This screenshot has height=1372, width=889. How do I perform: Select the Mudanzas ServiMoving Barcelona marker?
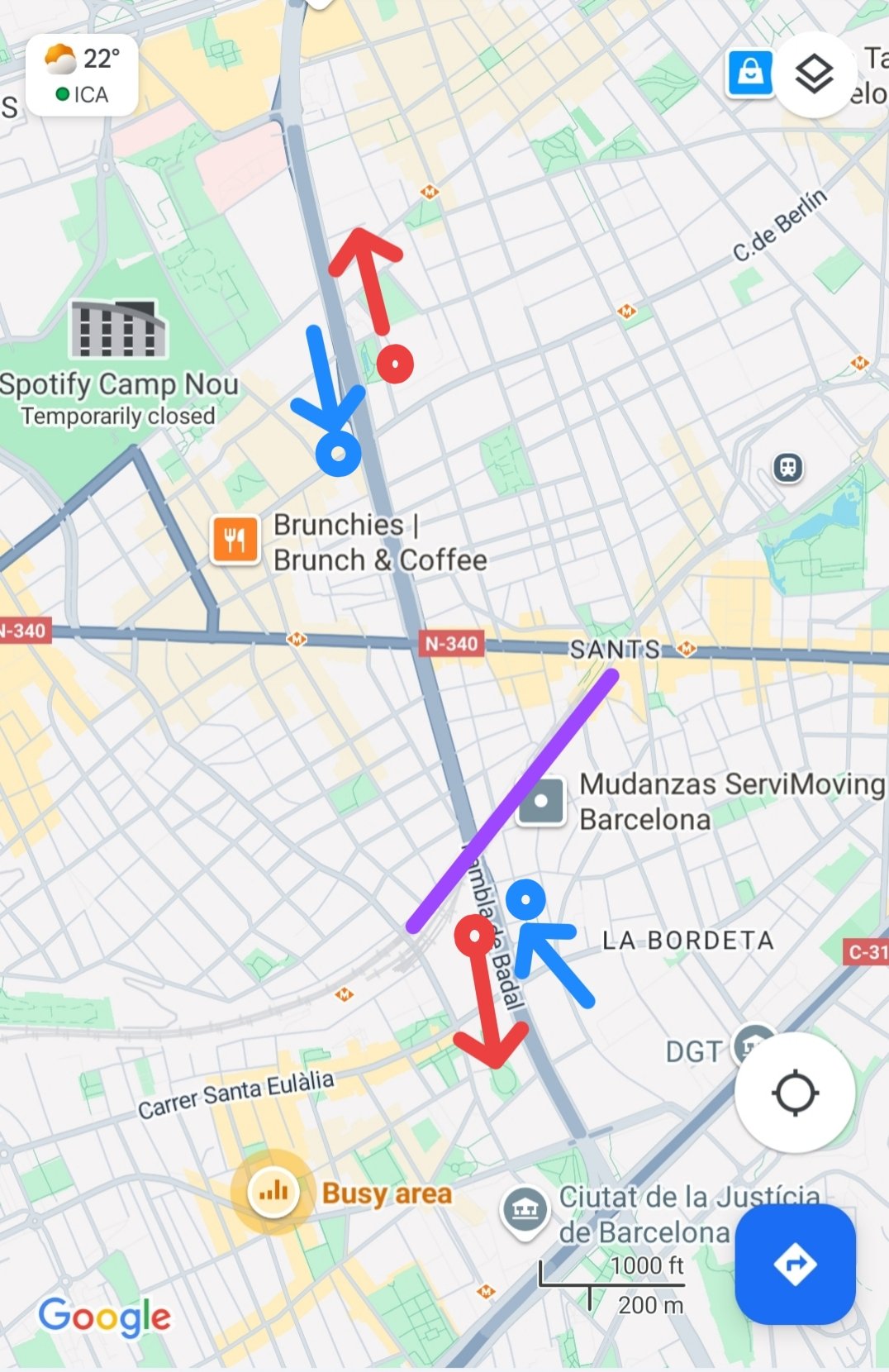pyautogui.click(x=541, y=801)
